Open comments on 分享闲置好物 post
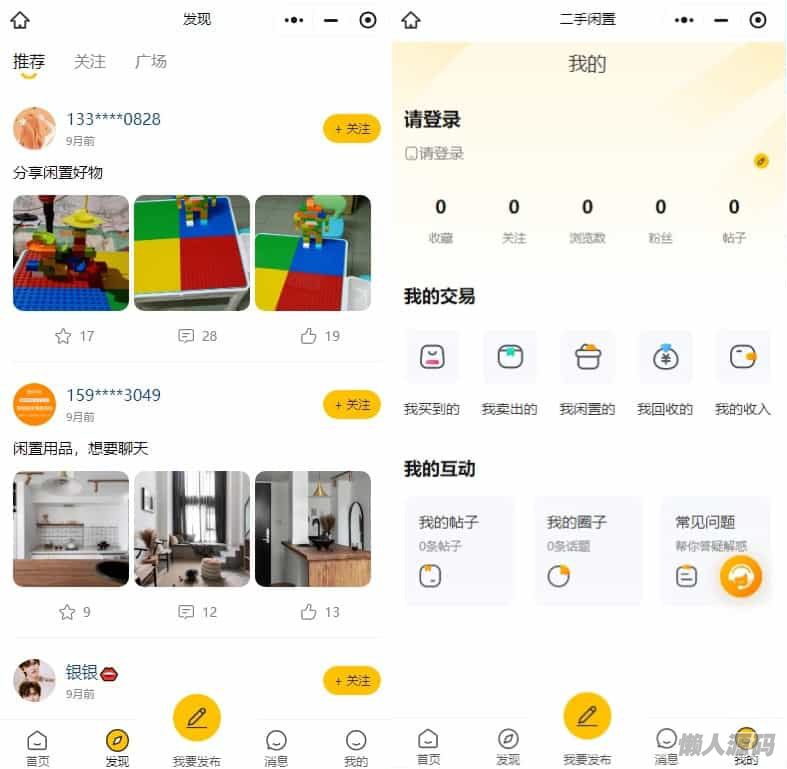This screenshot has width=787, height=769. point(197,336)
